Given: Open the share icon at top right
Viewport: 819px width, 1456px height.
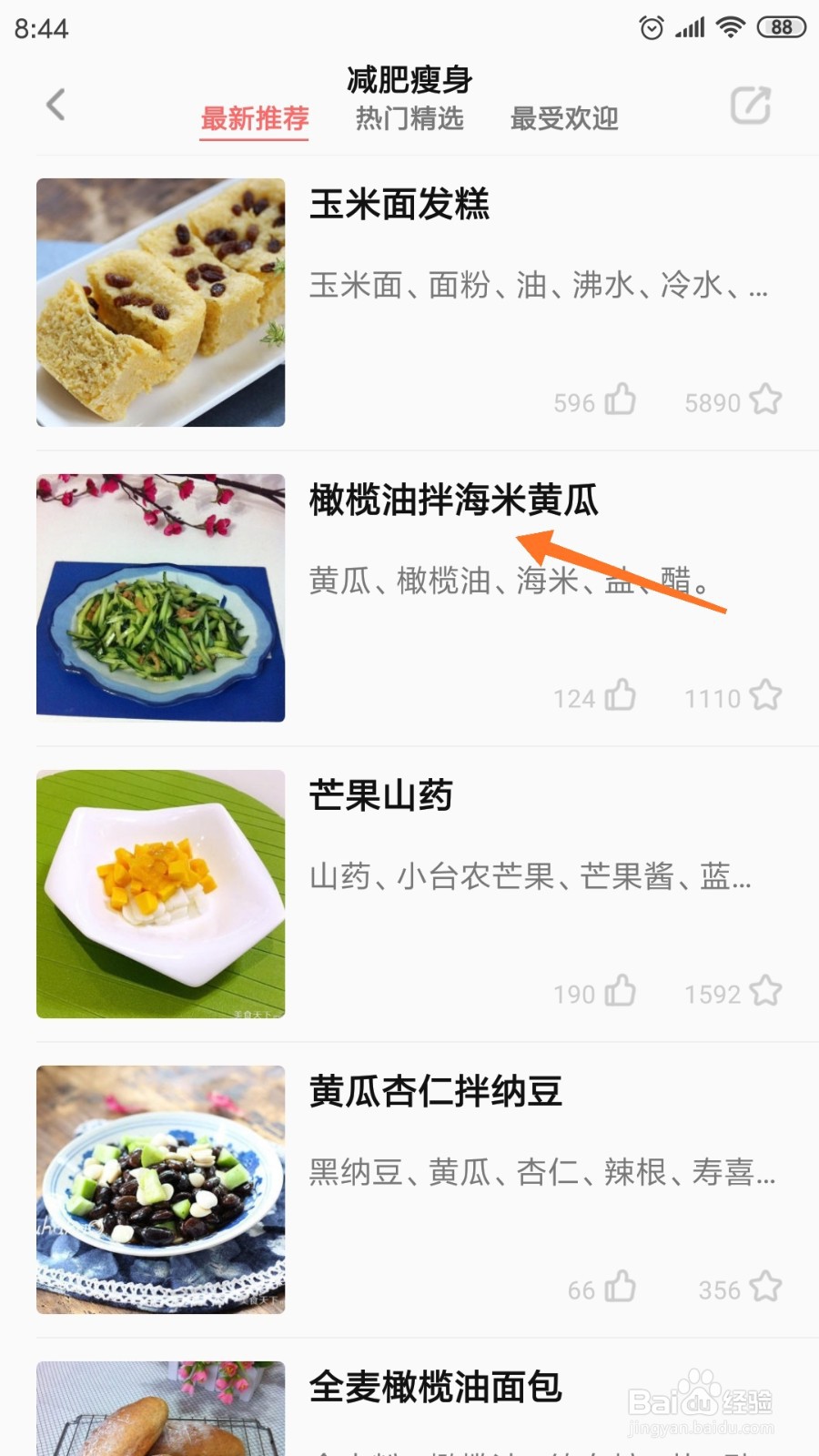Looking at the screenshot, I should 749,105.
